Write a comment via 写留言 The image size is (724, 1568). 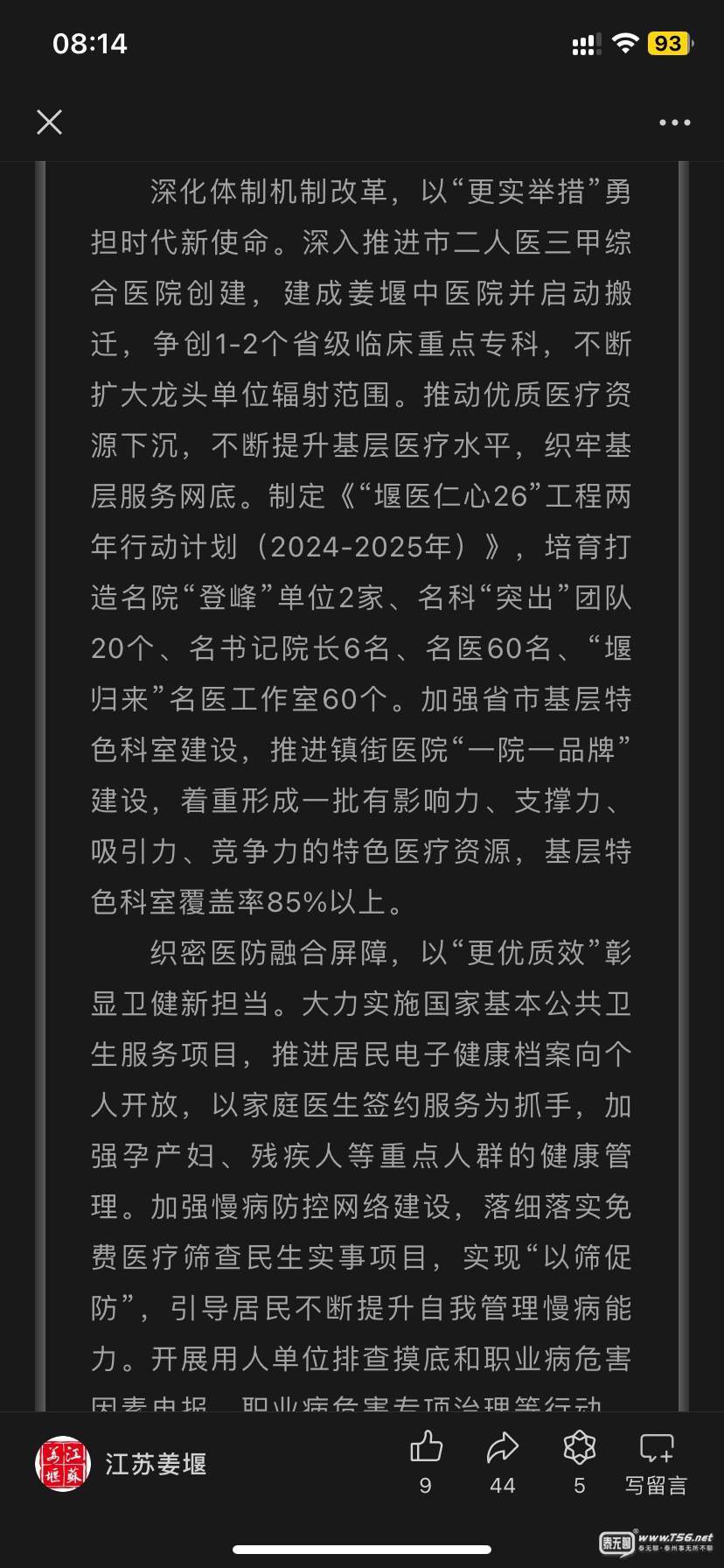(657, 1462)
